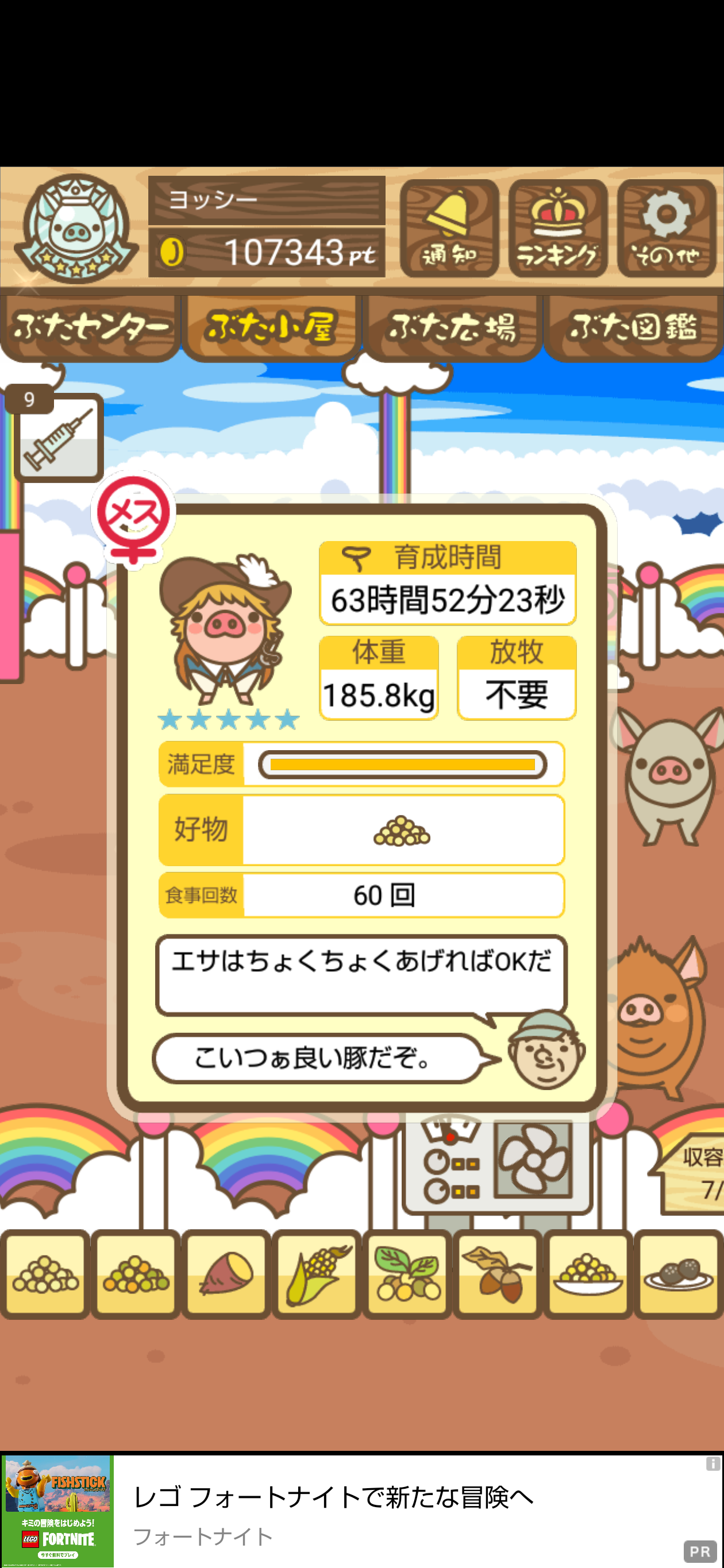Select the dark dumplings on plate feed
The image size is (724, 1568).
click(679, 1273)
